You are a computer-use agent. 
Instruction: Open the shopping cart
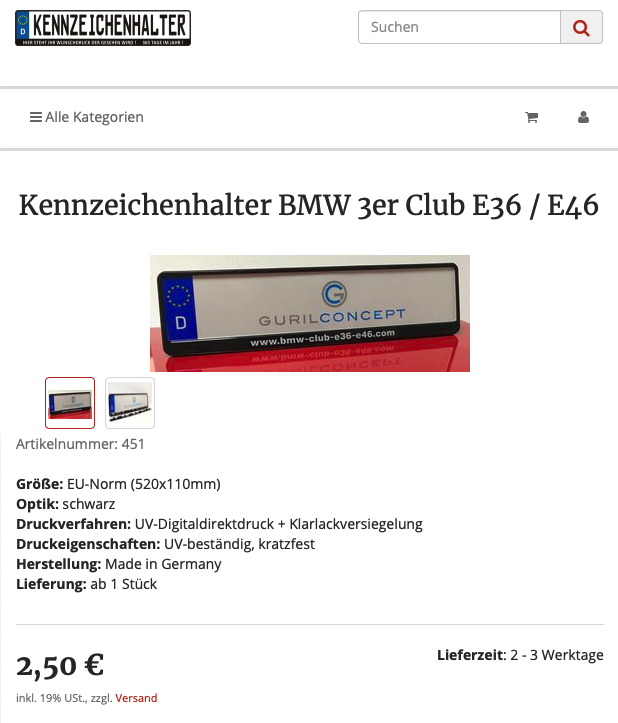click(532, 117)
